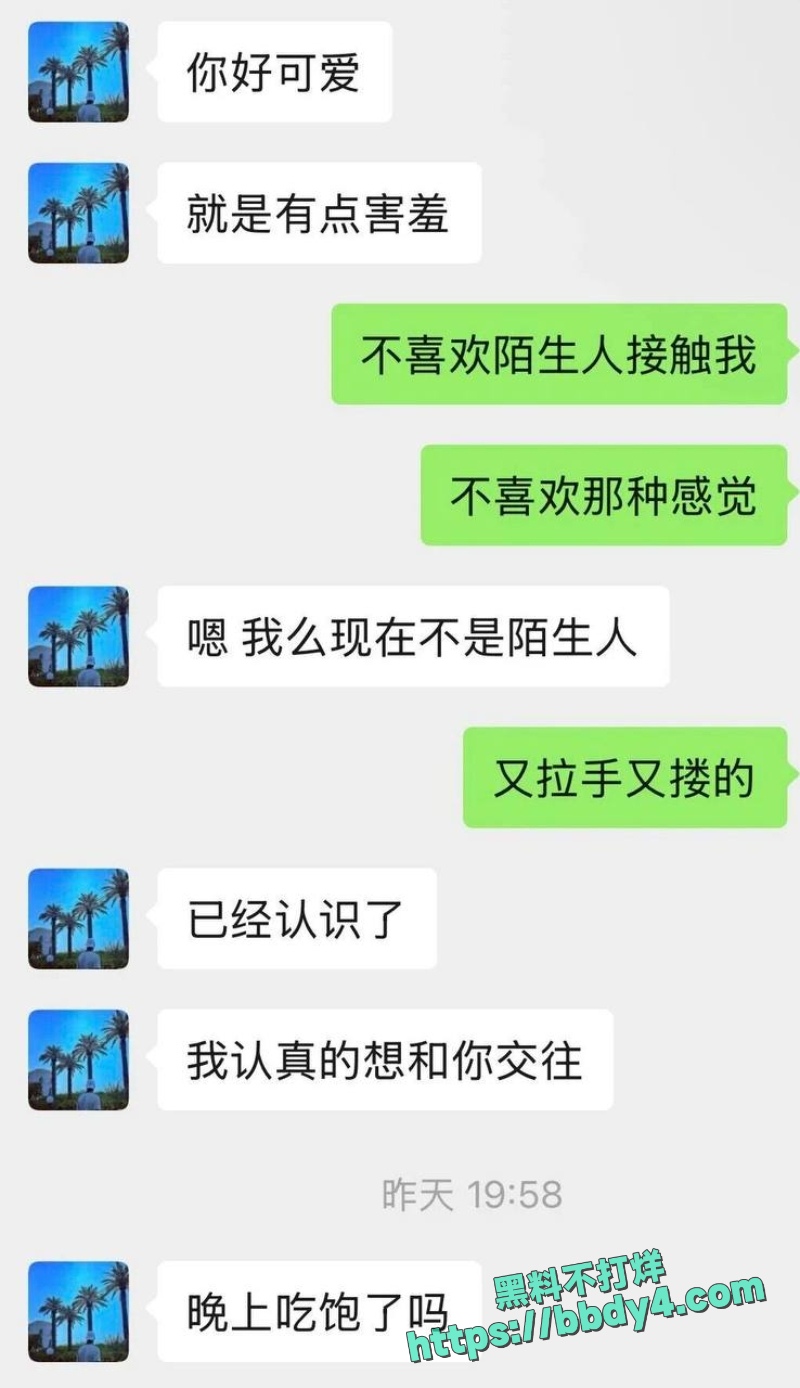Tap the avatar beside "我认真的想和你交往"
Screen dimensions: 800x1388
click(x=79, y=1059)
